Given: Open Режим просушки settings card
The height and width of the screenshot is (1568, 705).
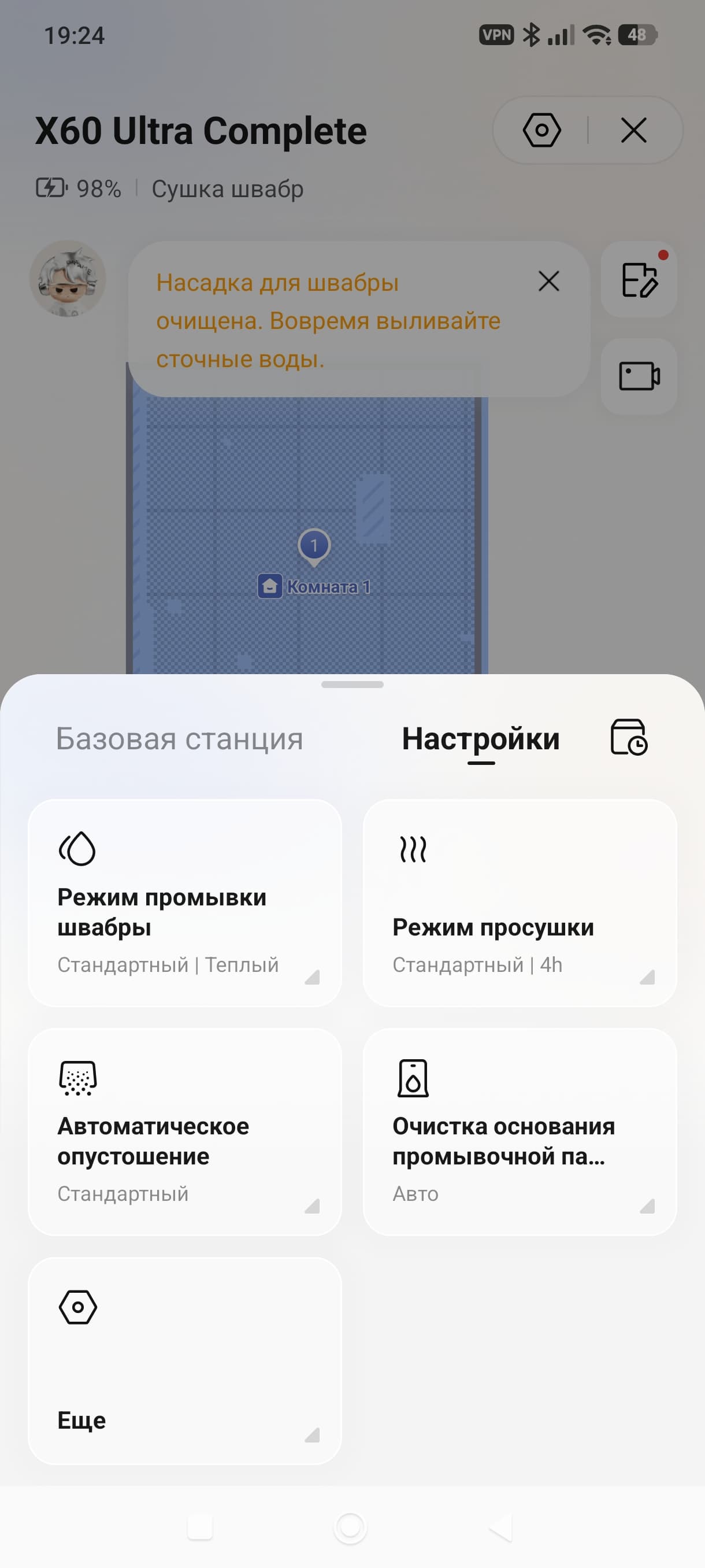Looking at the screenshot, I should click(520, 903).
